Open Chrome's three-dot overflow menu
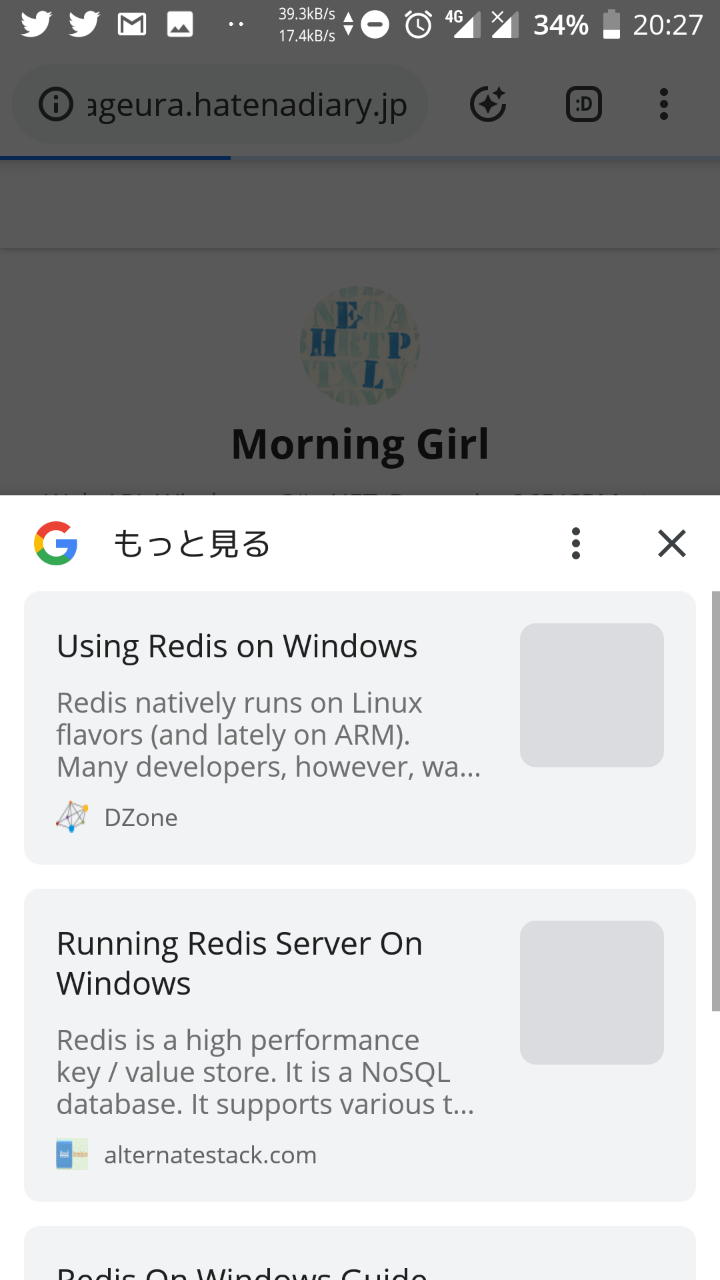The width and height of the screenshot is (720, 1280). (664, 104)
